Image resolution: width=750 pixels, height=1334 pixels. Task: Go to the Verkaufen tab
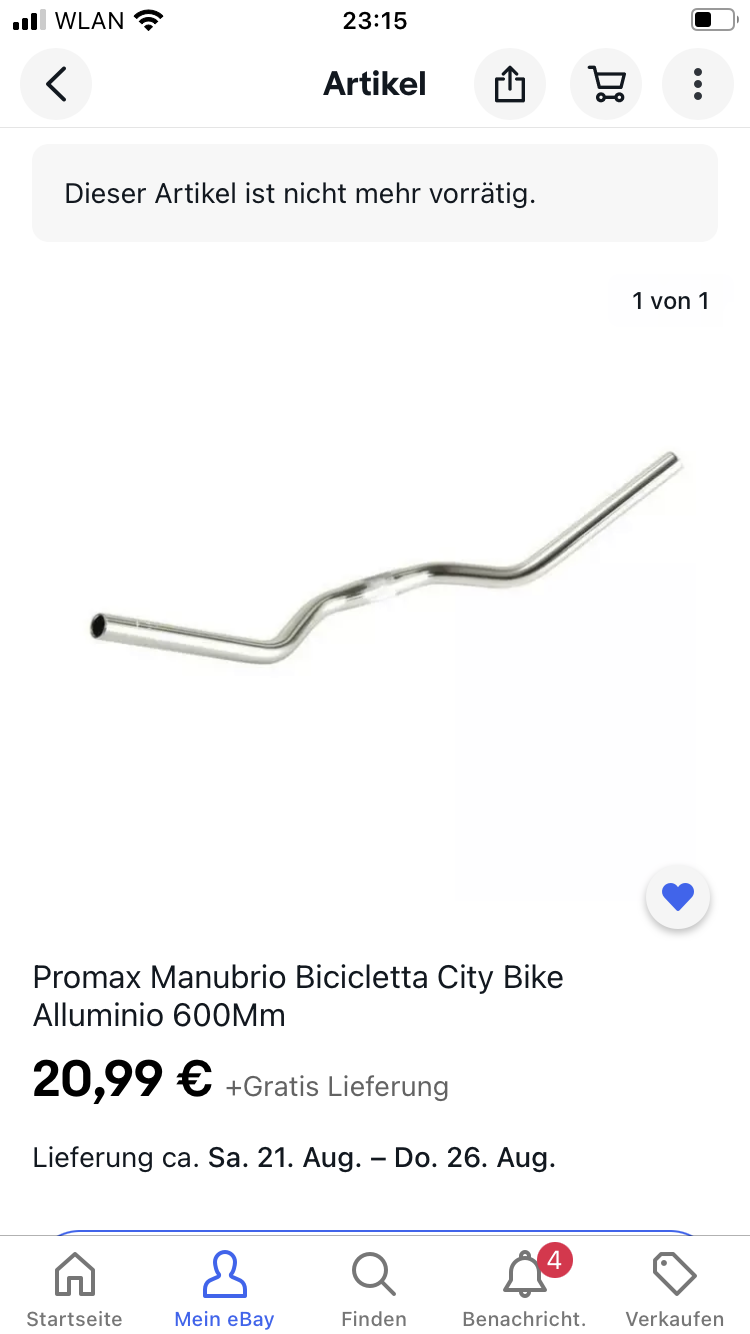[x=674, y=1290]
